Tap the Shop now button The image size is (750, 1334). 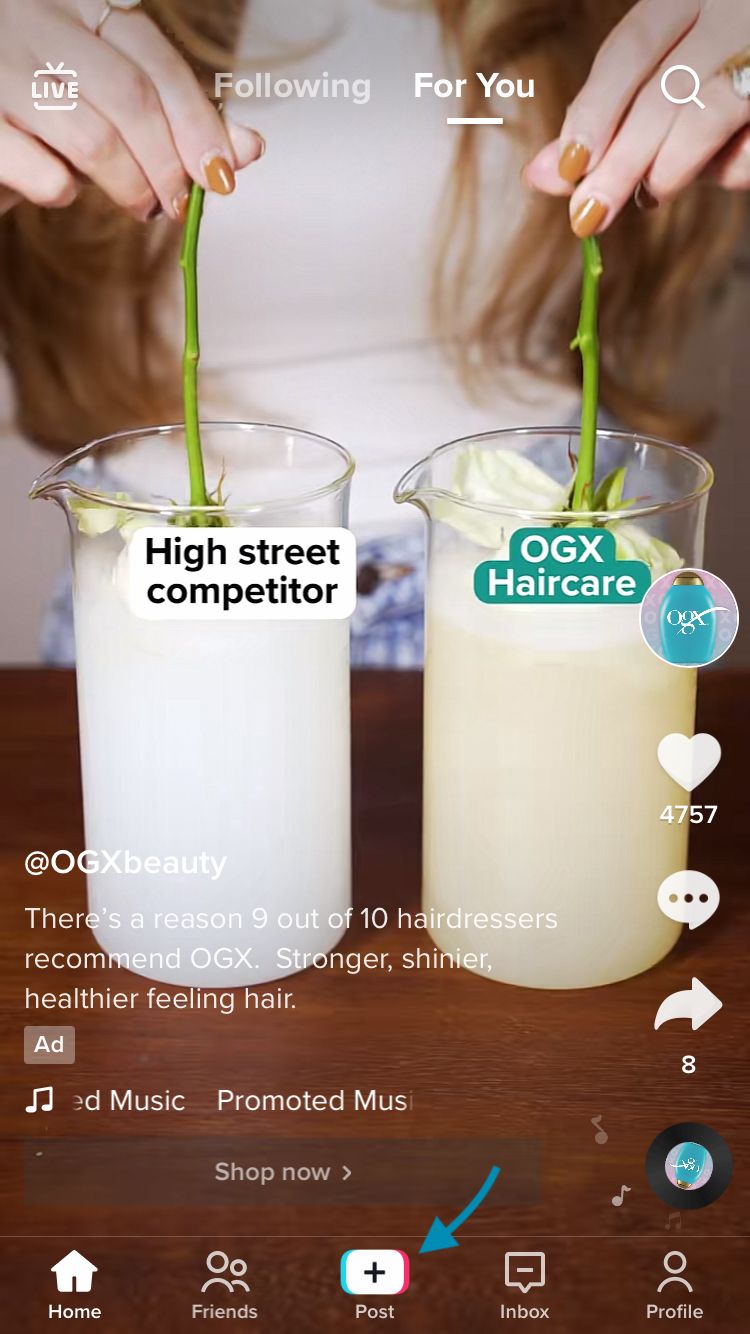click(282, 1172)
